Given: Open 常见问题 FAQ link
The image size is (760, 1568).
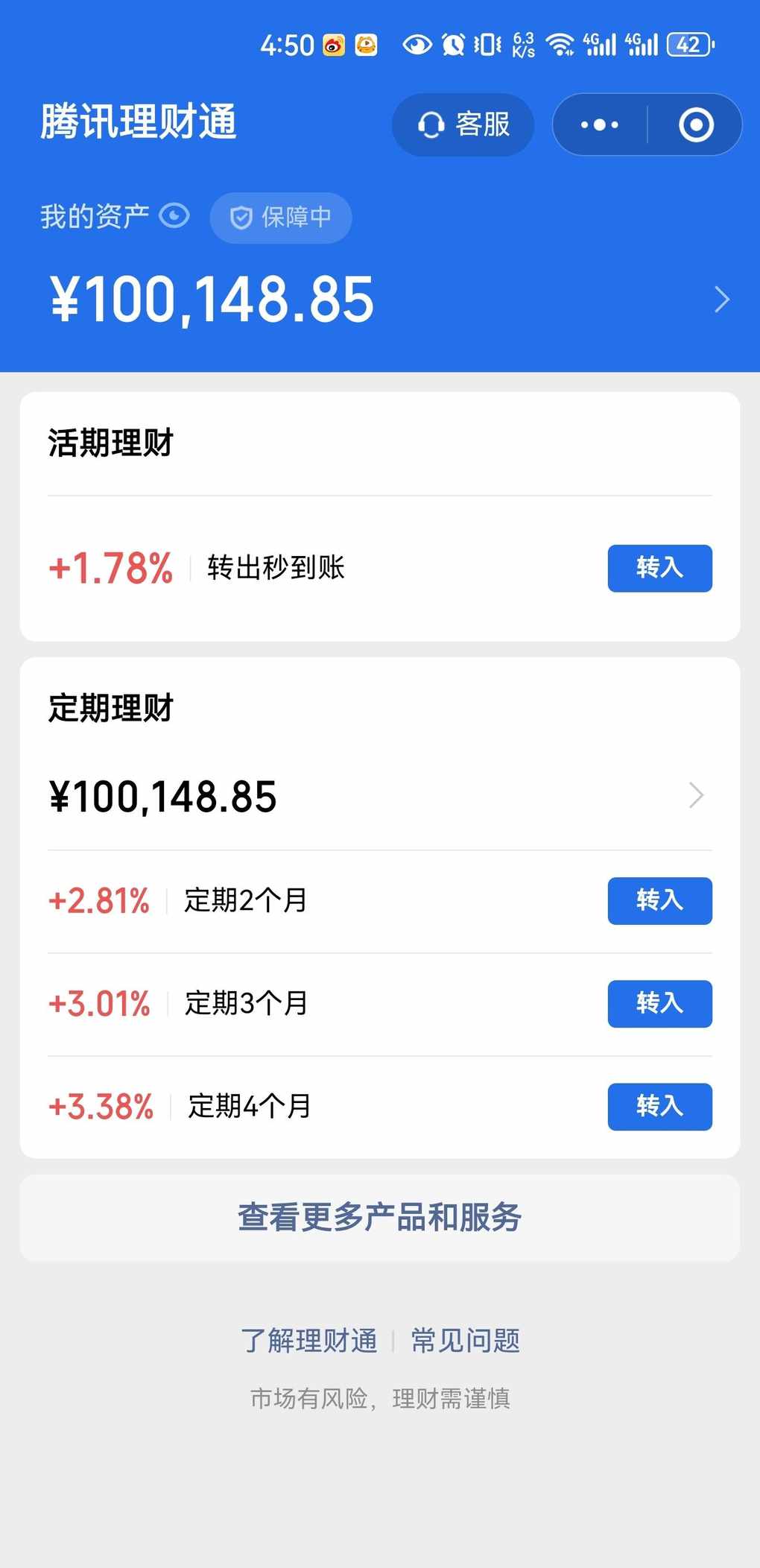Looking at the screenshot, I should (466, 1340).
